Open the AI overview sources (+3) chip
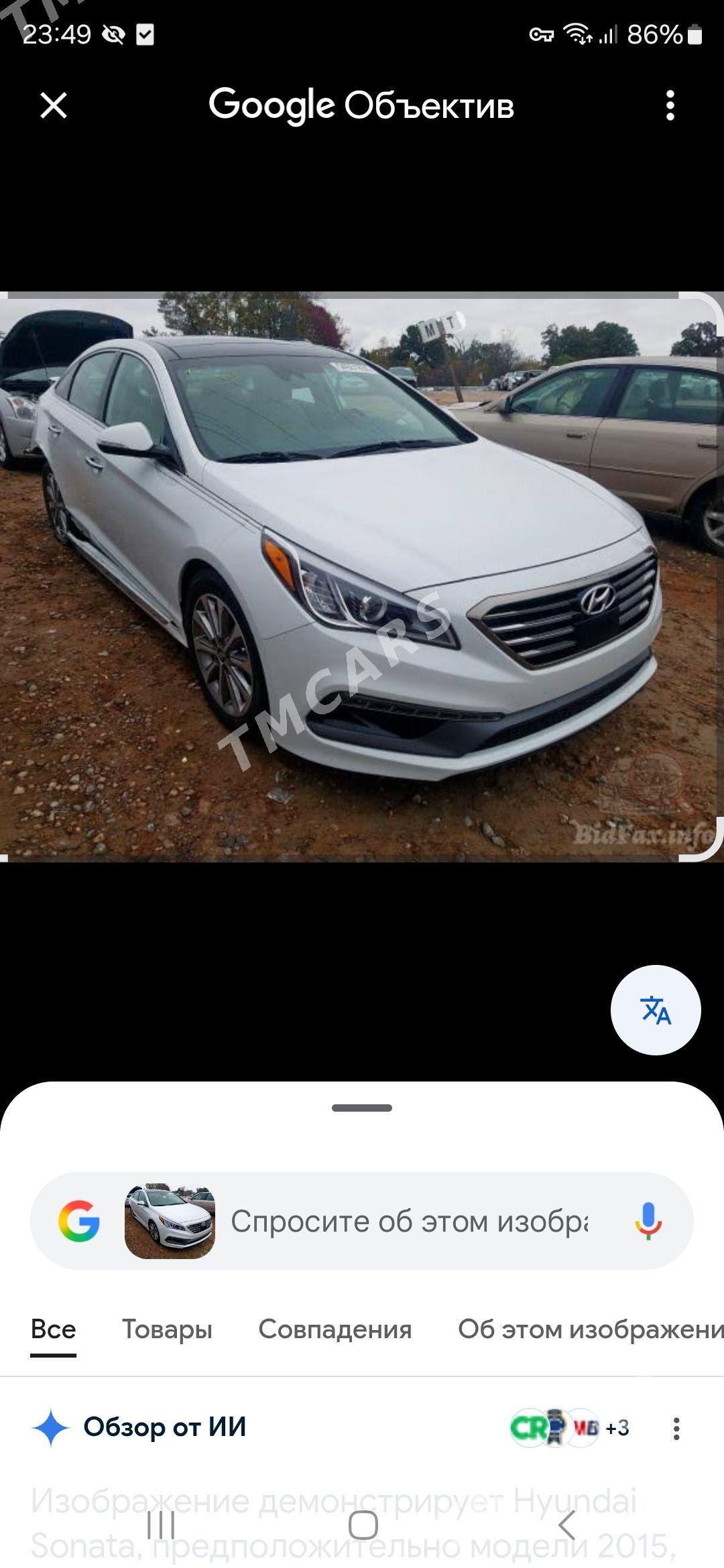This screenshot has height=1568, width=724. point(570,1428)
